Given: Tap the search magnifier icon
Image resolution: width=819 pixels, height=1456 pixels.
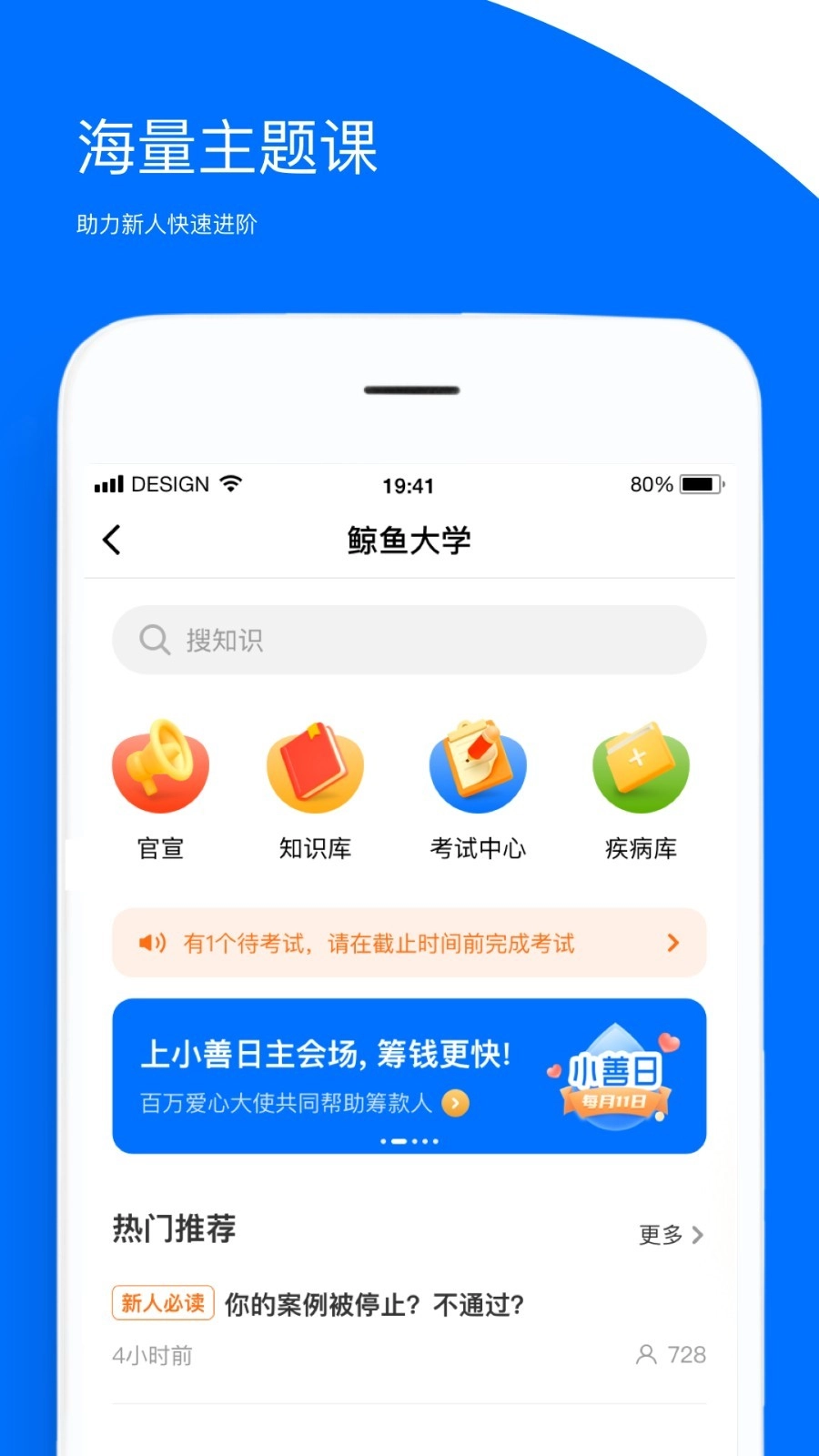Looking at the screenshot, I should (154, 640).
